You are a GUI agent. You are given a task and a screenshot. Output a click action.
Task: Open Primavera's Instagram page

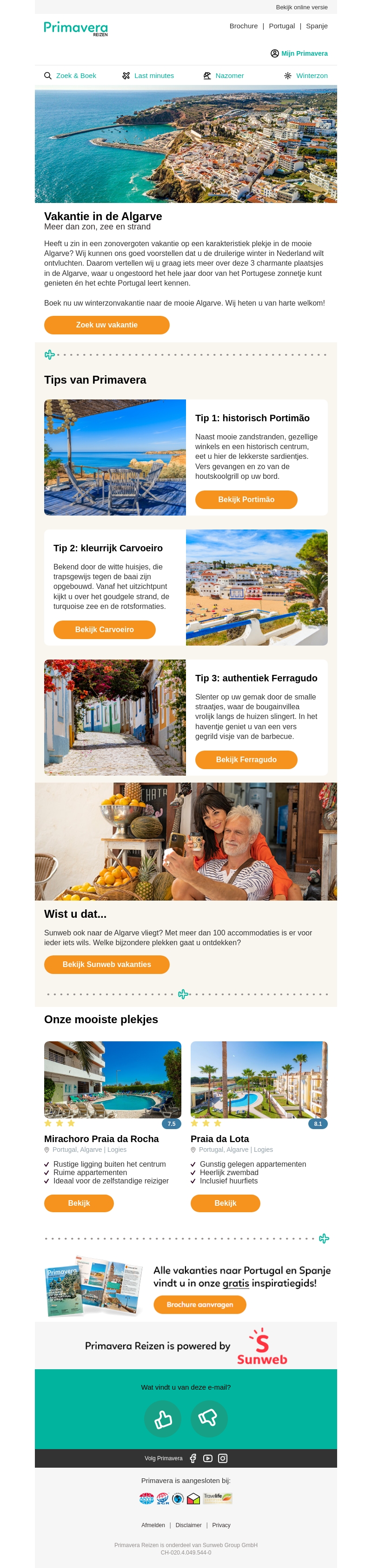[223, 1458]
